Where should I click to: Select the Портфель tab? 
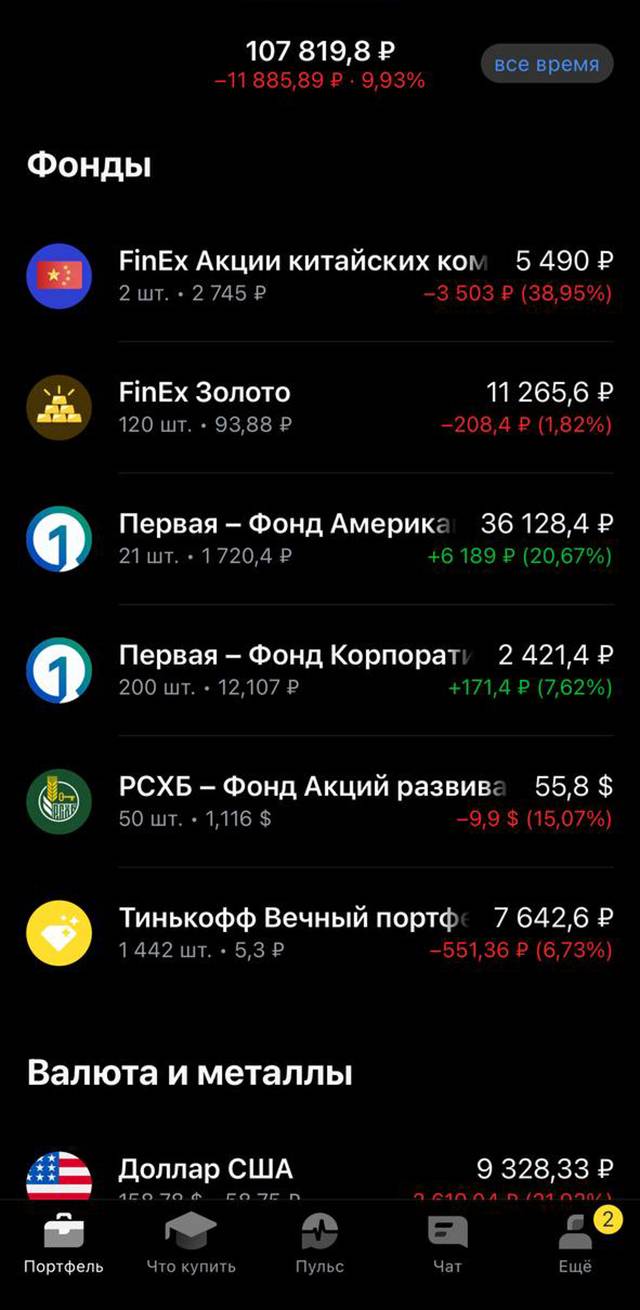(64, 1244)
